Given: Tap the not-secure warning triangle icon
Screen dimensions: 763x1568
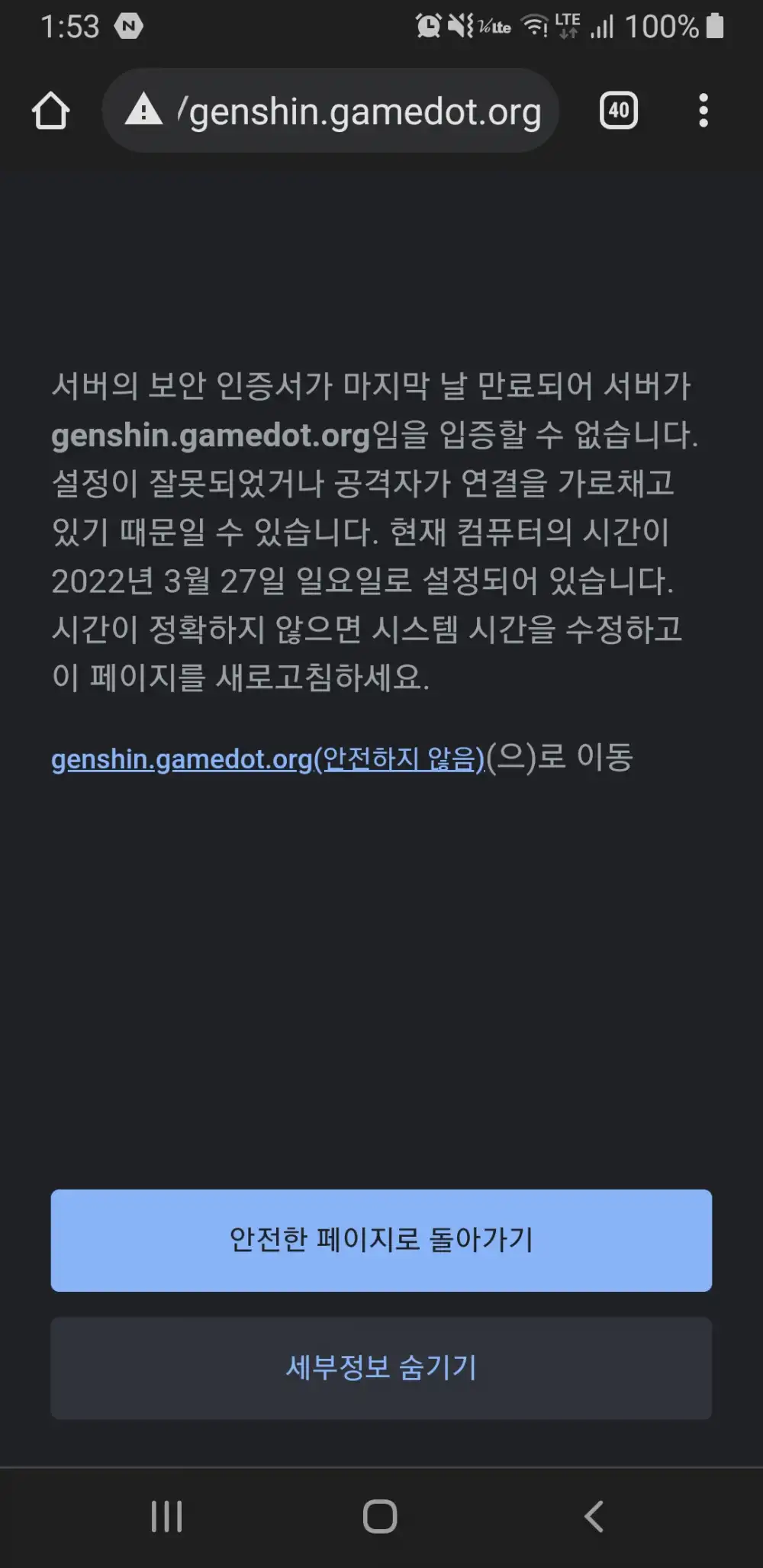Looking at the screenshot, I should click(143, 111).
